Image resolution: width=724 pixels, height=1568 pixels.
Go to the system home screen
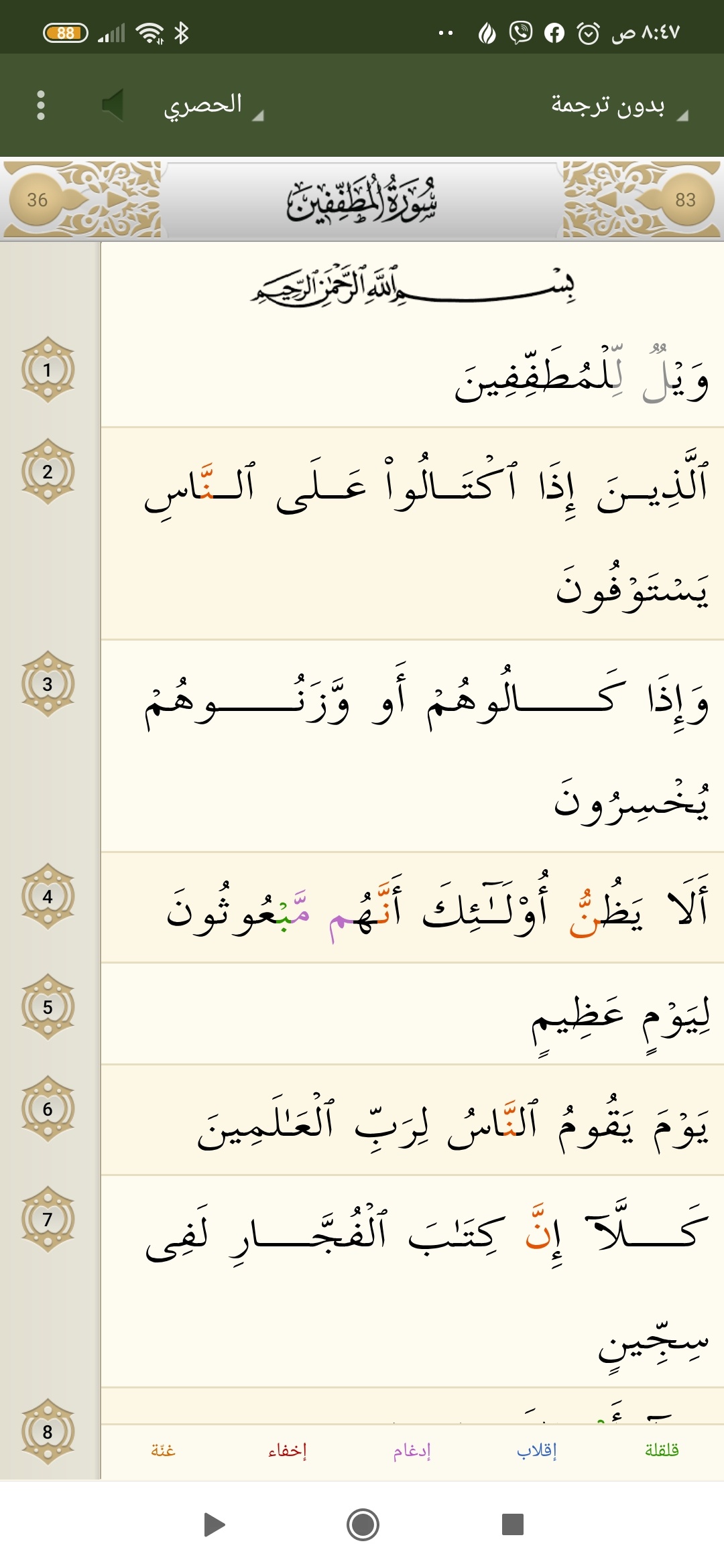363,1525
